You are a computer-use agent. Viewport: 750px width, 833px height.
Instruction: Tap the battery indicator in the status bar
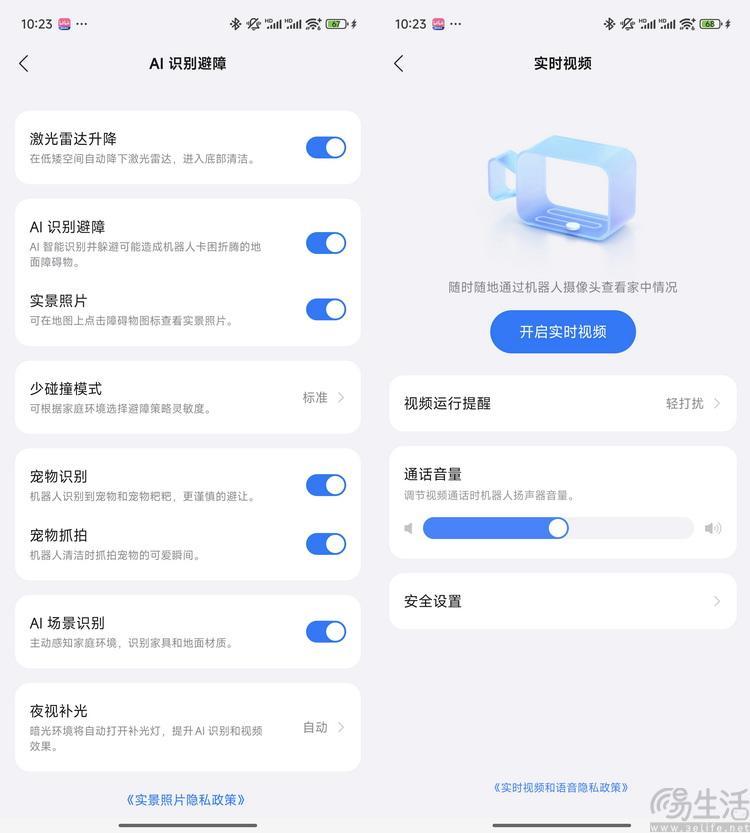[336, 22]
